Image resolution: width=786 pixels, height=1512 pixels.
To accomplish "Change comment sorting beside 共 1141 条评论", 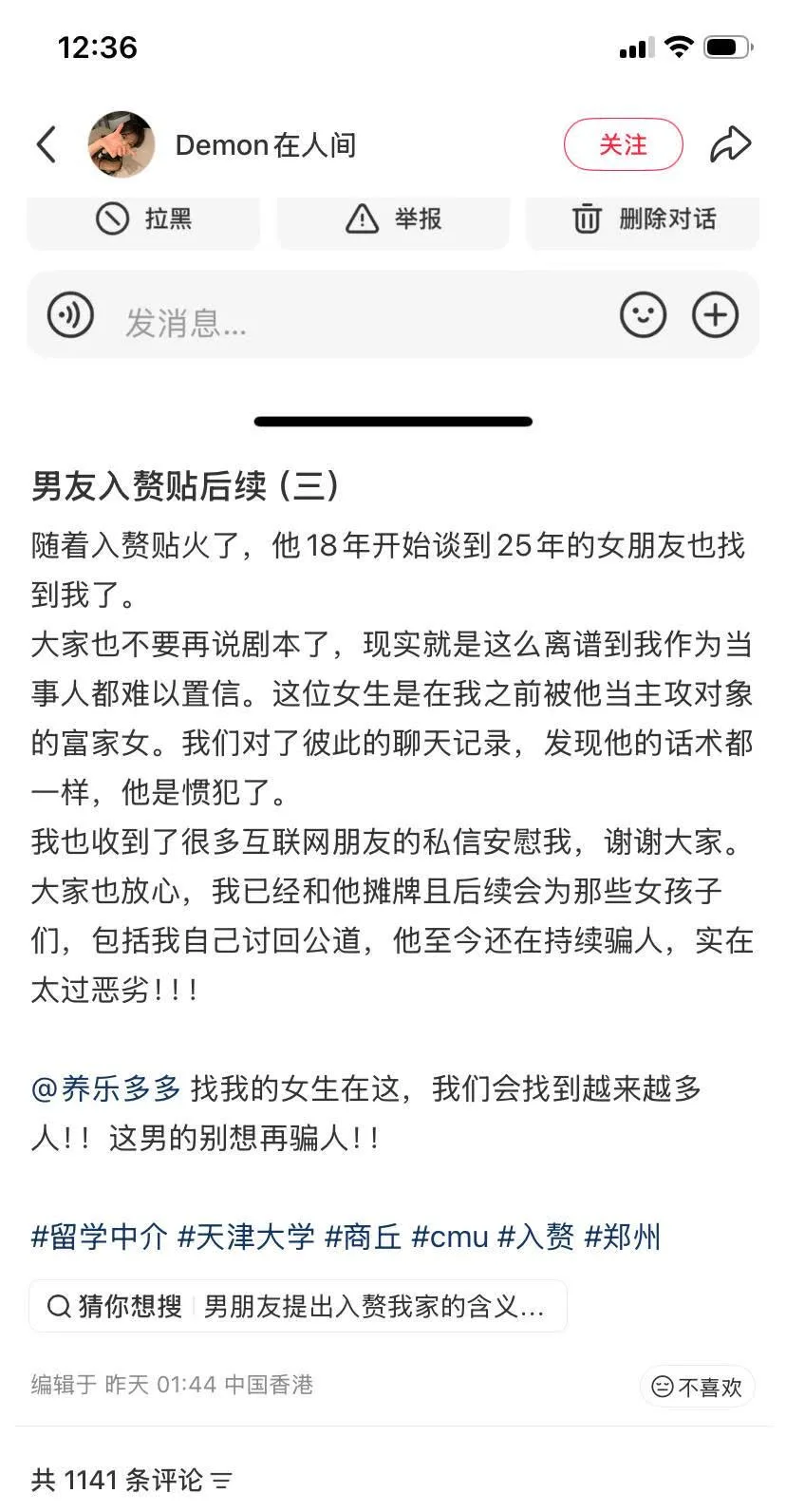I will [x=222, y=1480].
